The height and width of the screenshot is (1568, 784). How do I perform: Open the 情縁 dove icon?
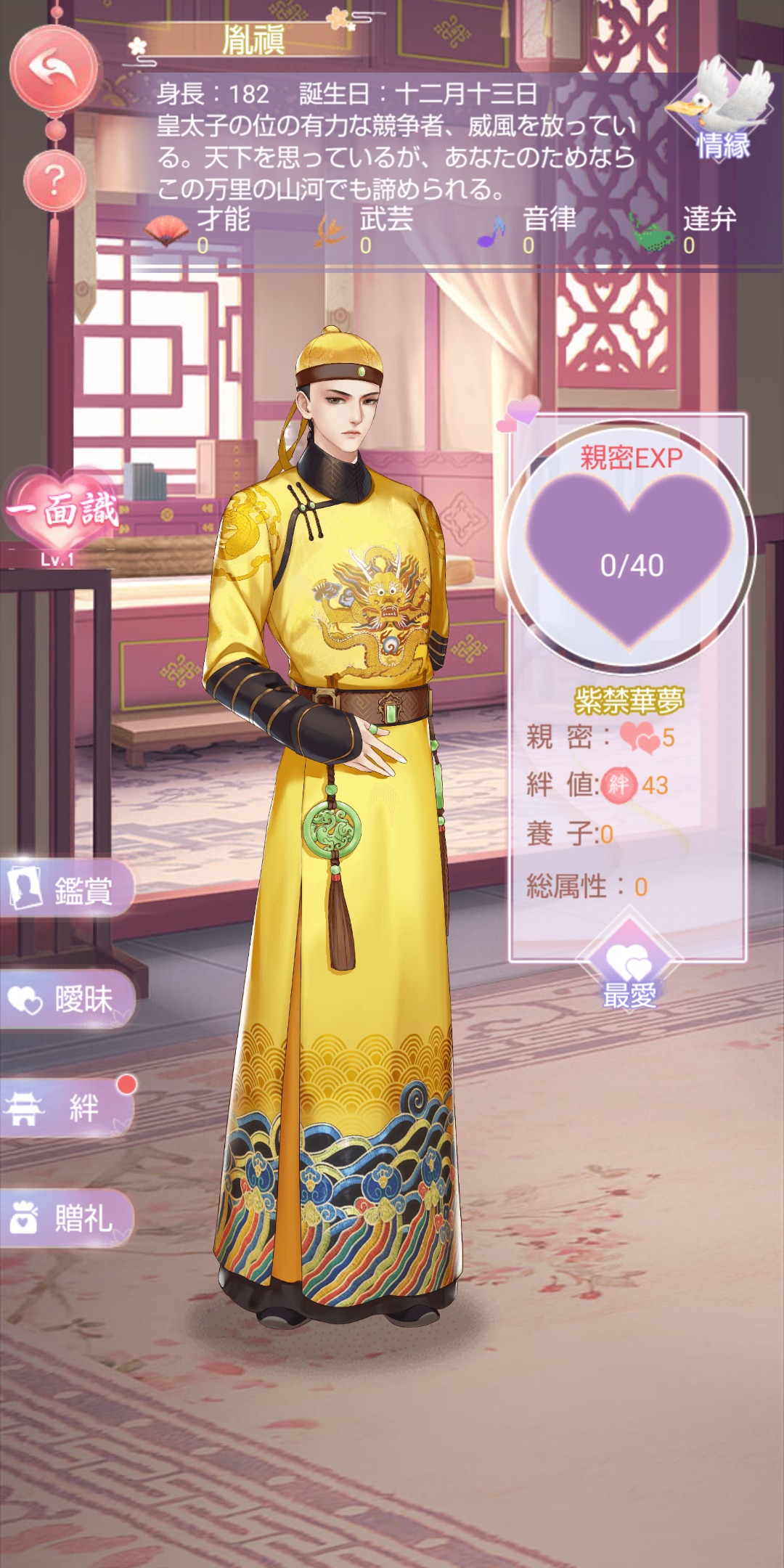coord(723,109)
